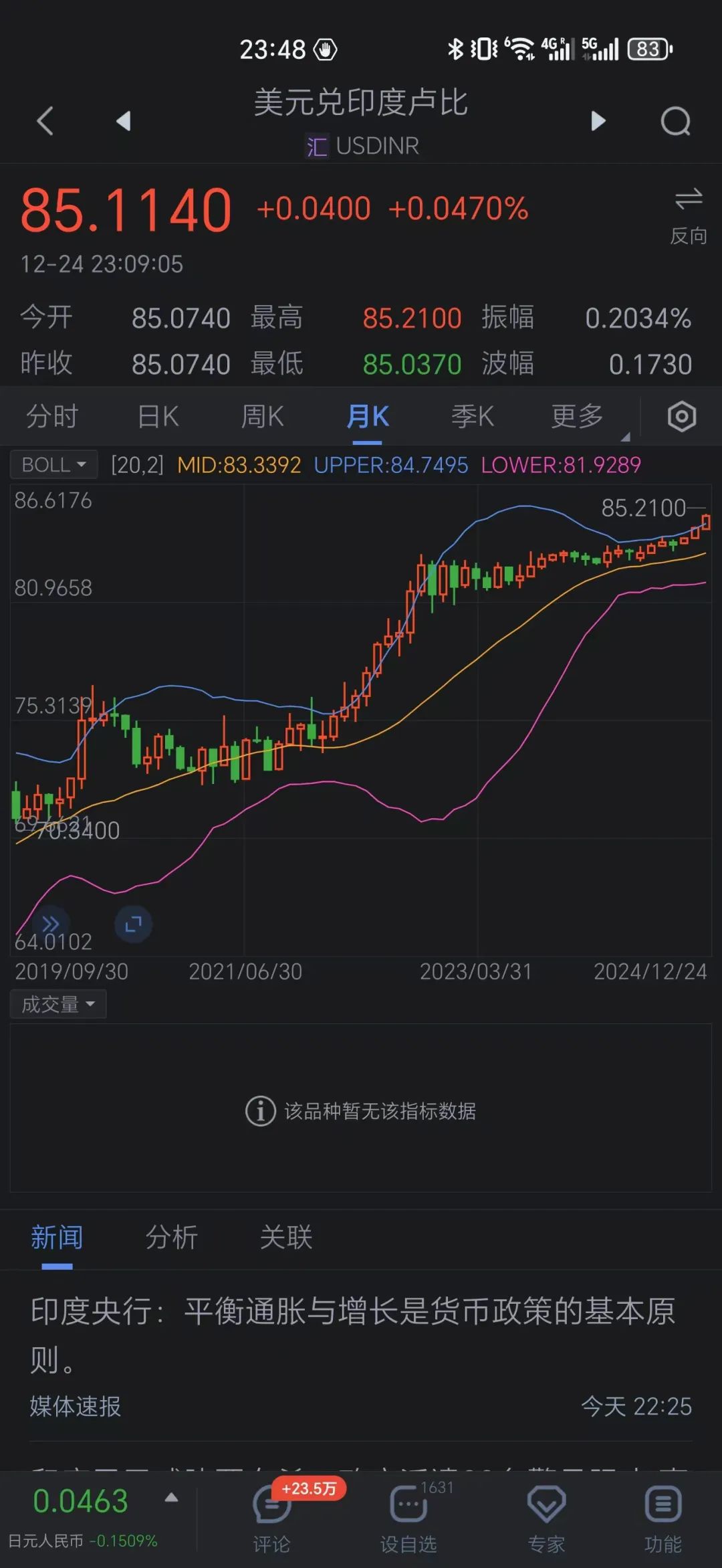This screenshot has height=1568, width=722.
Task: Open the search magnifier icon
Action: click(x=675, y=121)
